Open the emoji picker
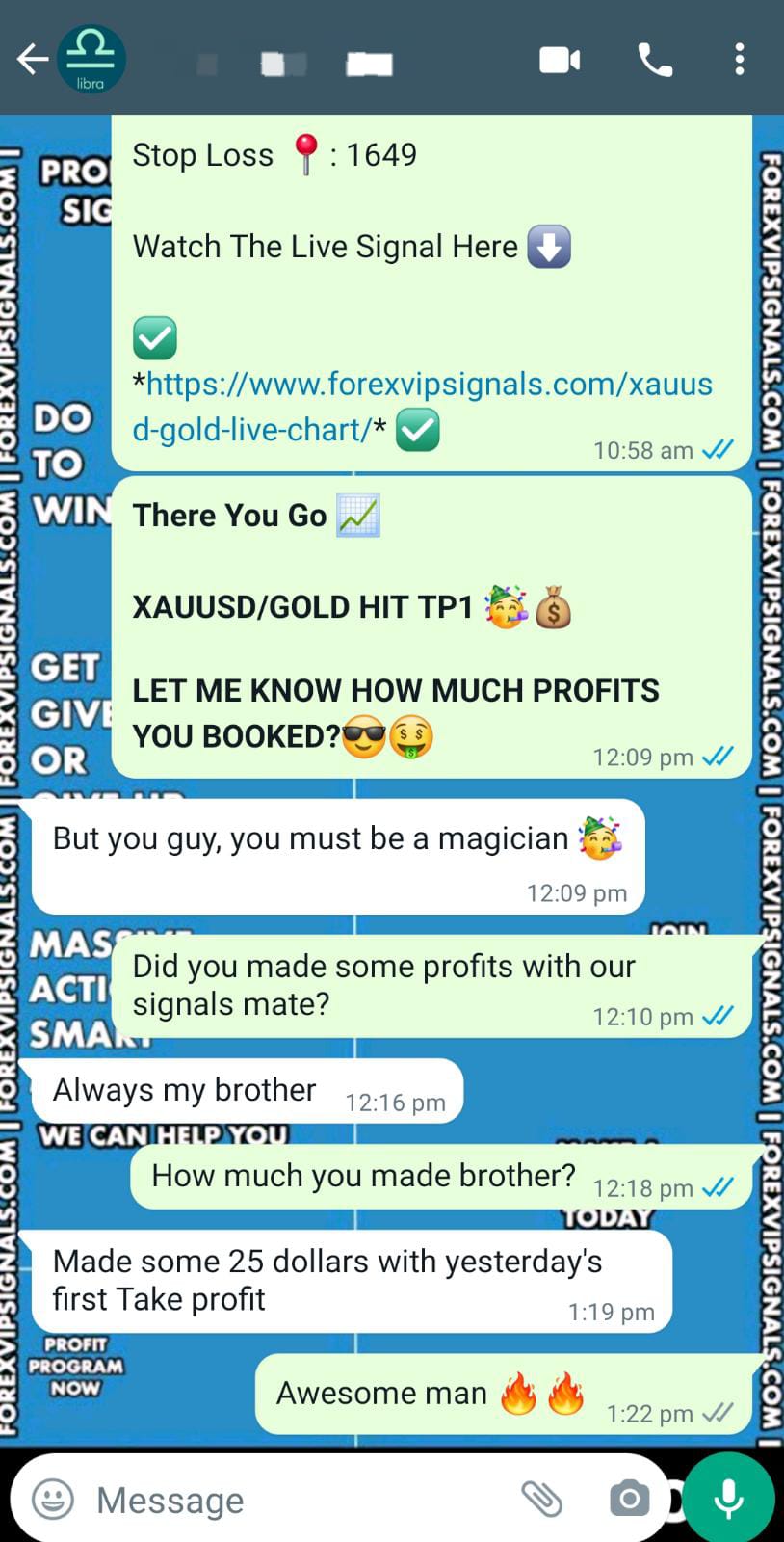Image resolution: width=784 pixels, height=1542 pixels. coord(53,1499)
